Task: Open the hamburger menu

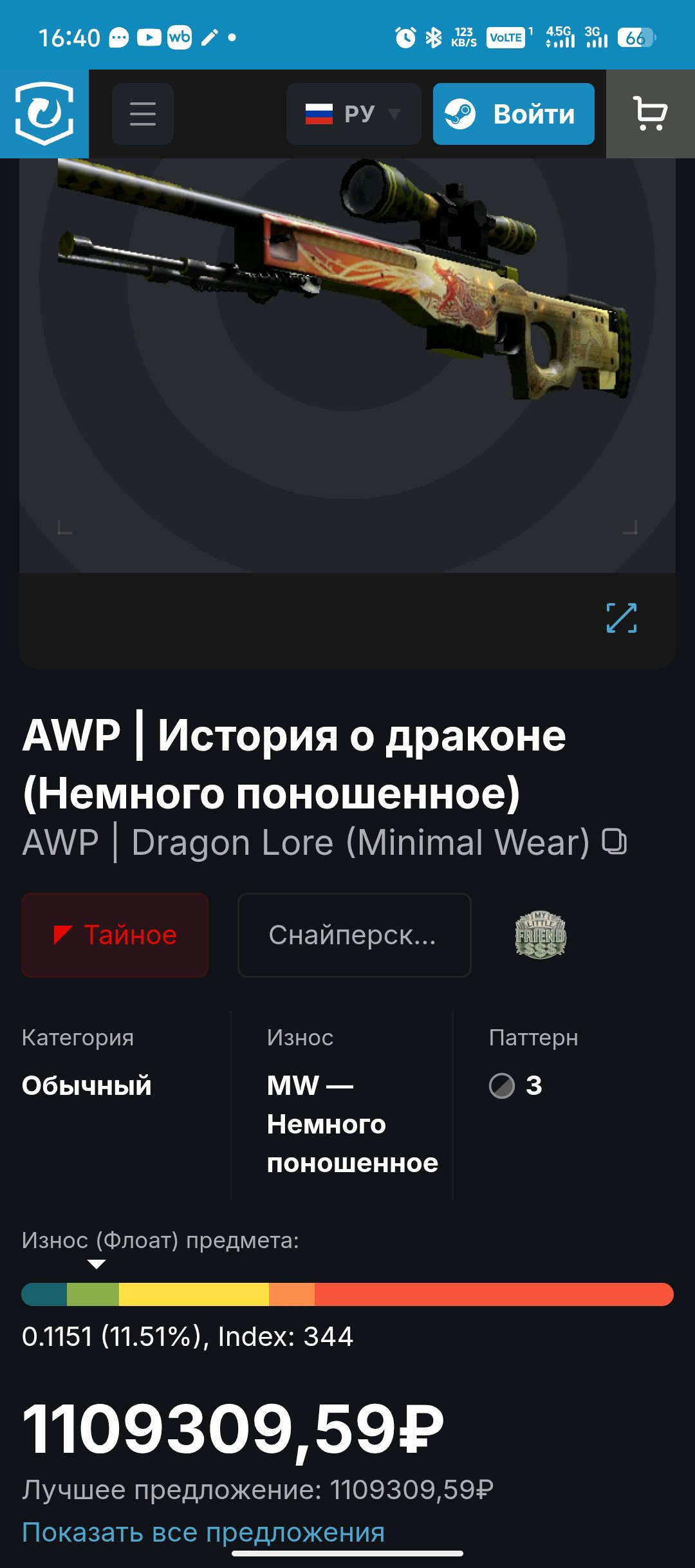Action: click(x=142, y=114)
